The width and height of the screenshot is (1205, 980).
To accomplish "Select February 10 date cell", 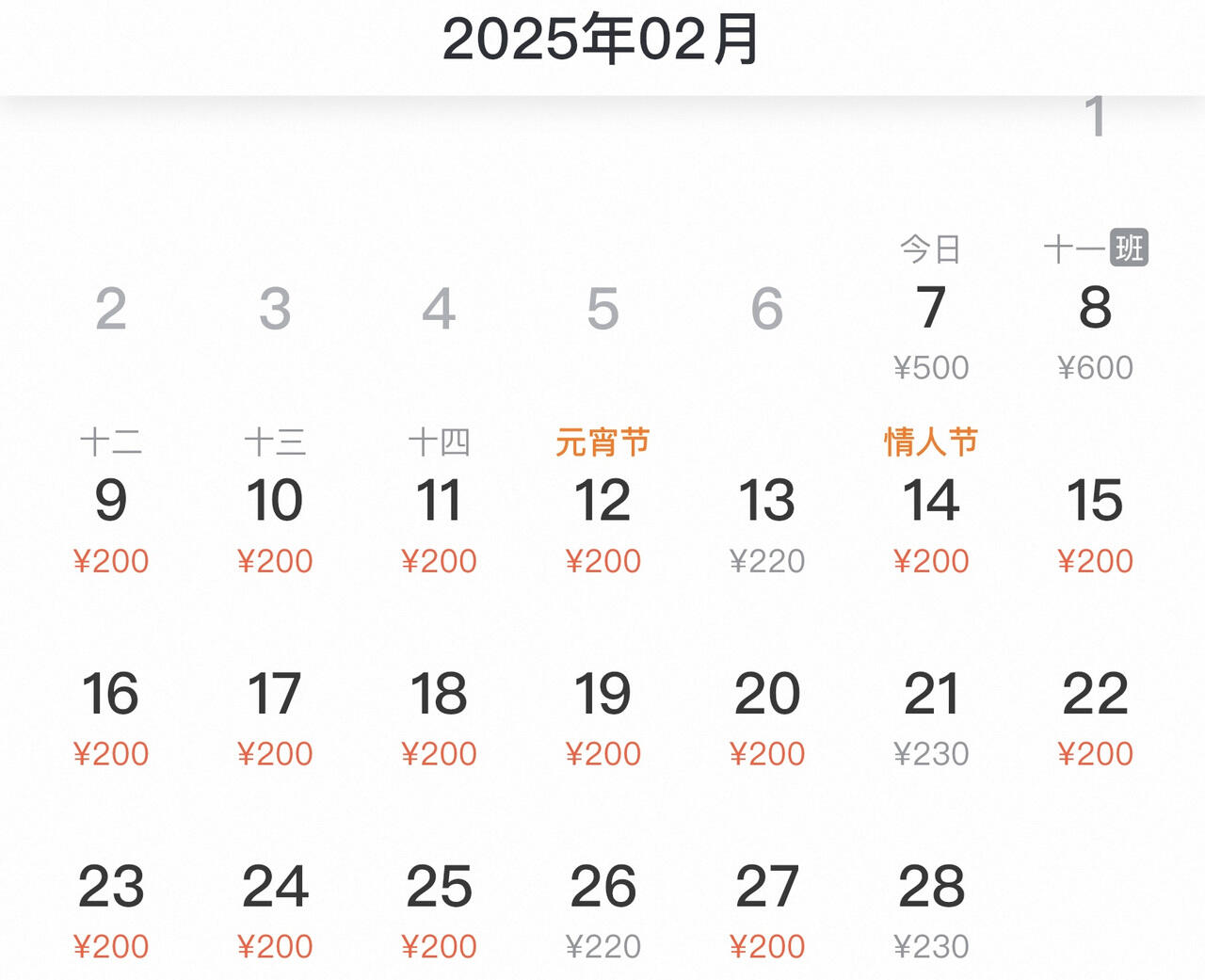I will pyautogui.click(x=275, y=502).
